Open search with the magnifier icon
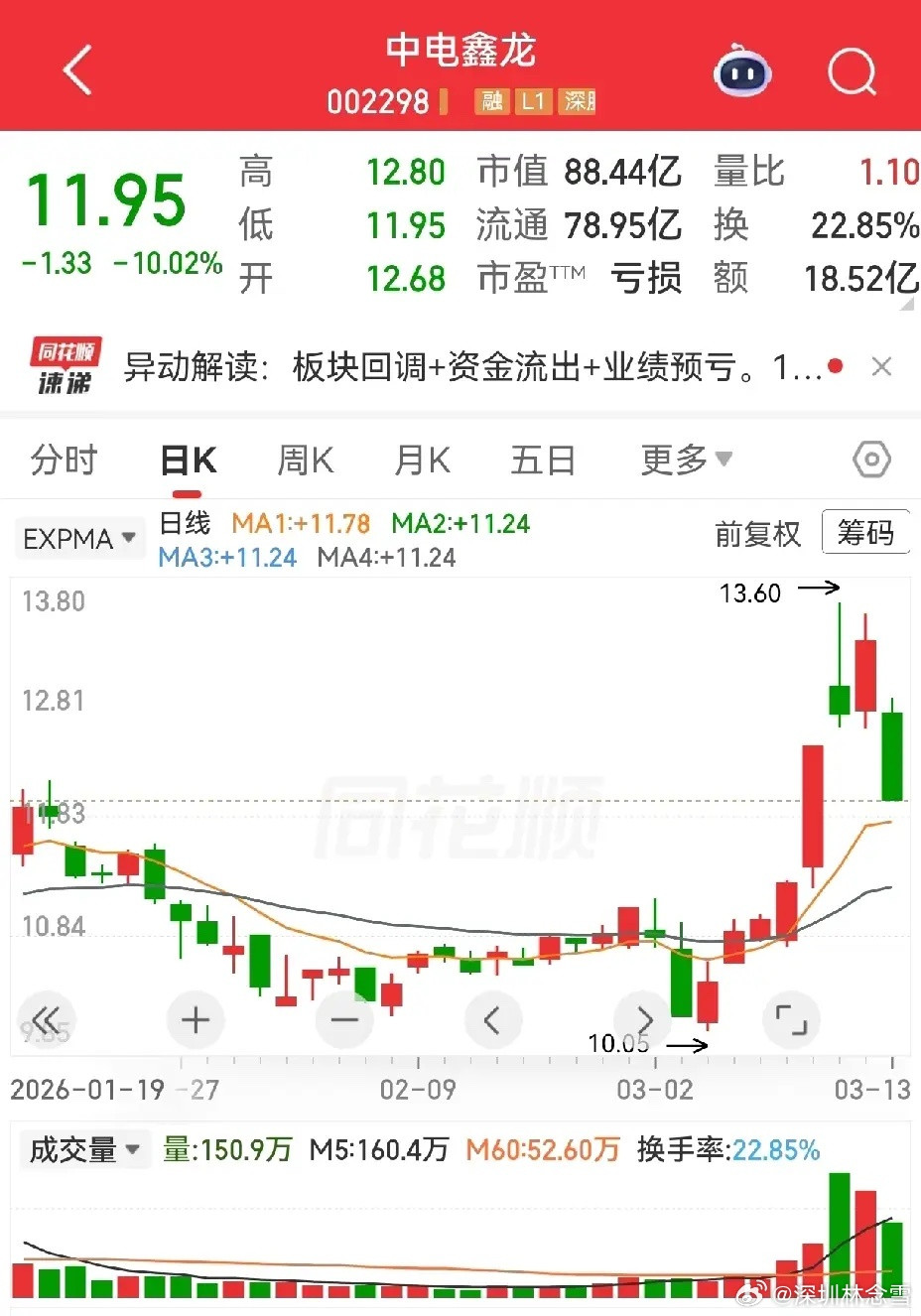Viewport: 921px width, 1316px height. pos(850,71)
